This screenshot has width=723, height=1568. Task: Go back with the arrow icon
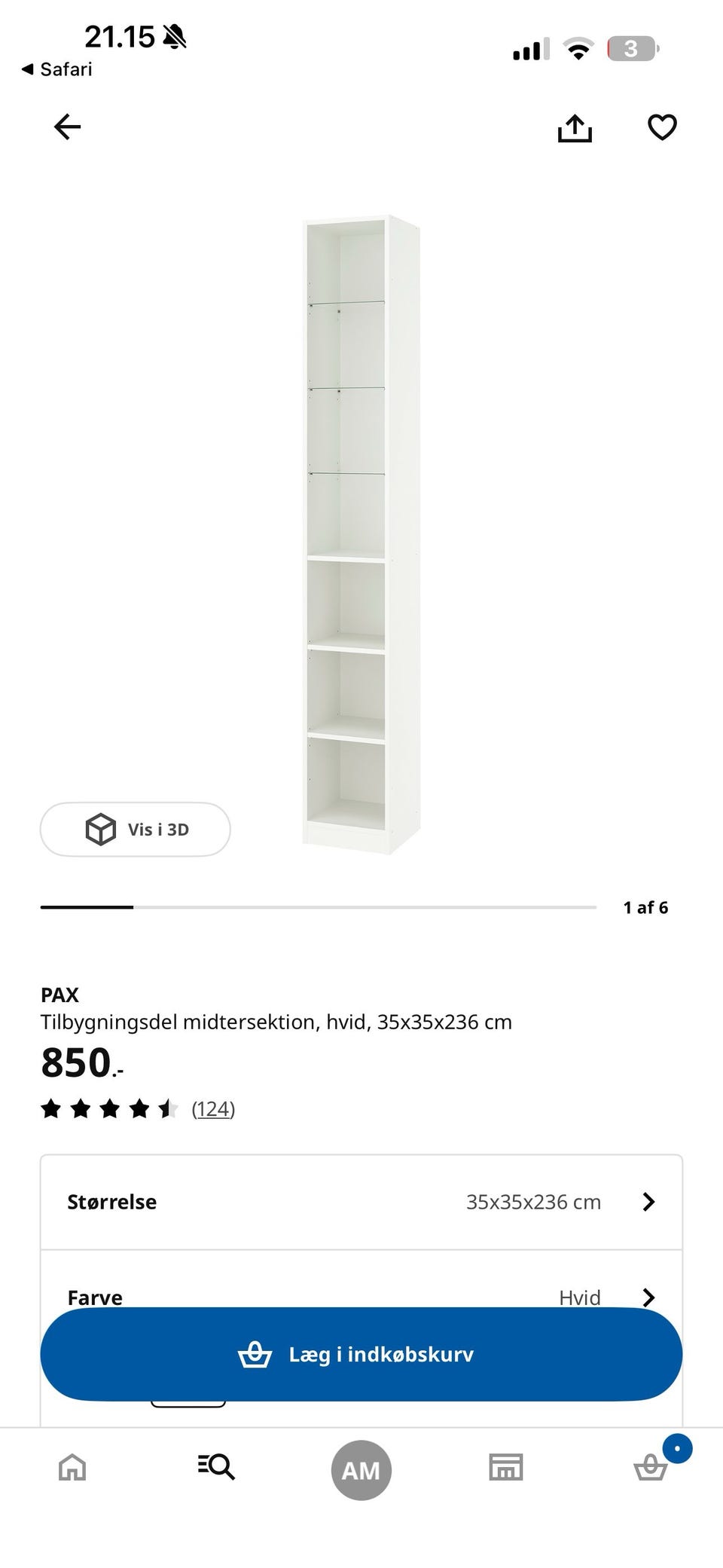[x=67, y=127]
